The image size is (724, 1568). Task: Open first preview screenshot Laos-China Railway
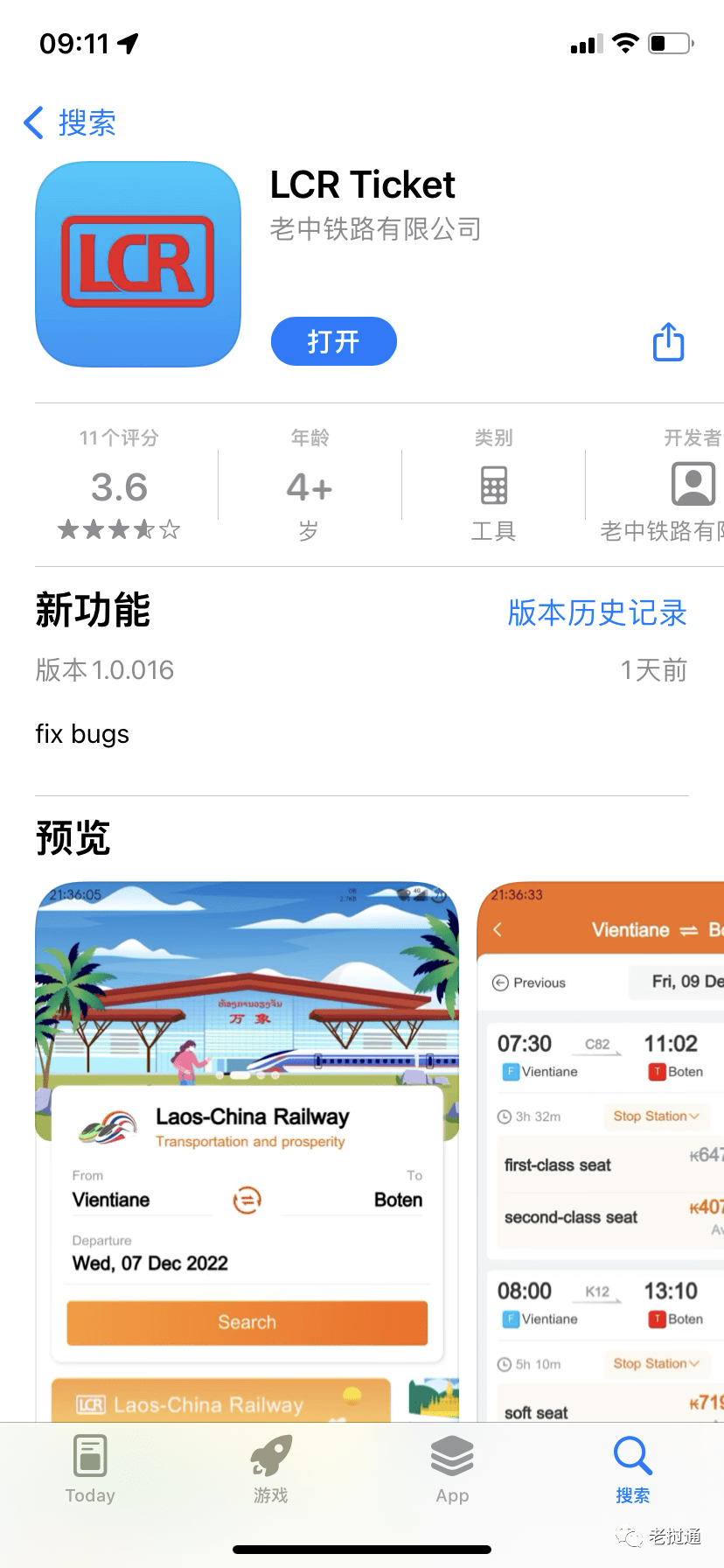click(247, 1137)
